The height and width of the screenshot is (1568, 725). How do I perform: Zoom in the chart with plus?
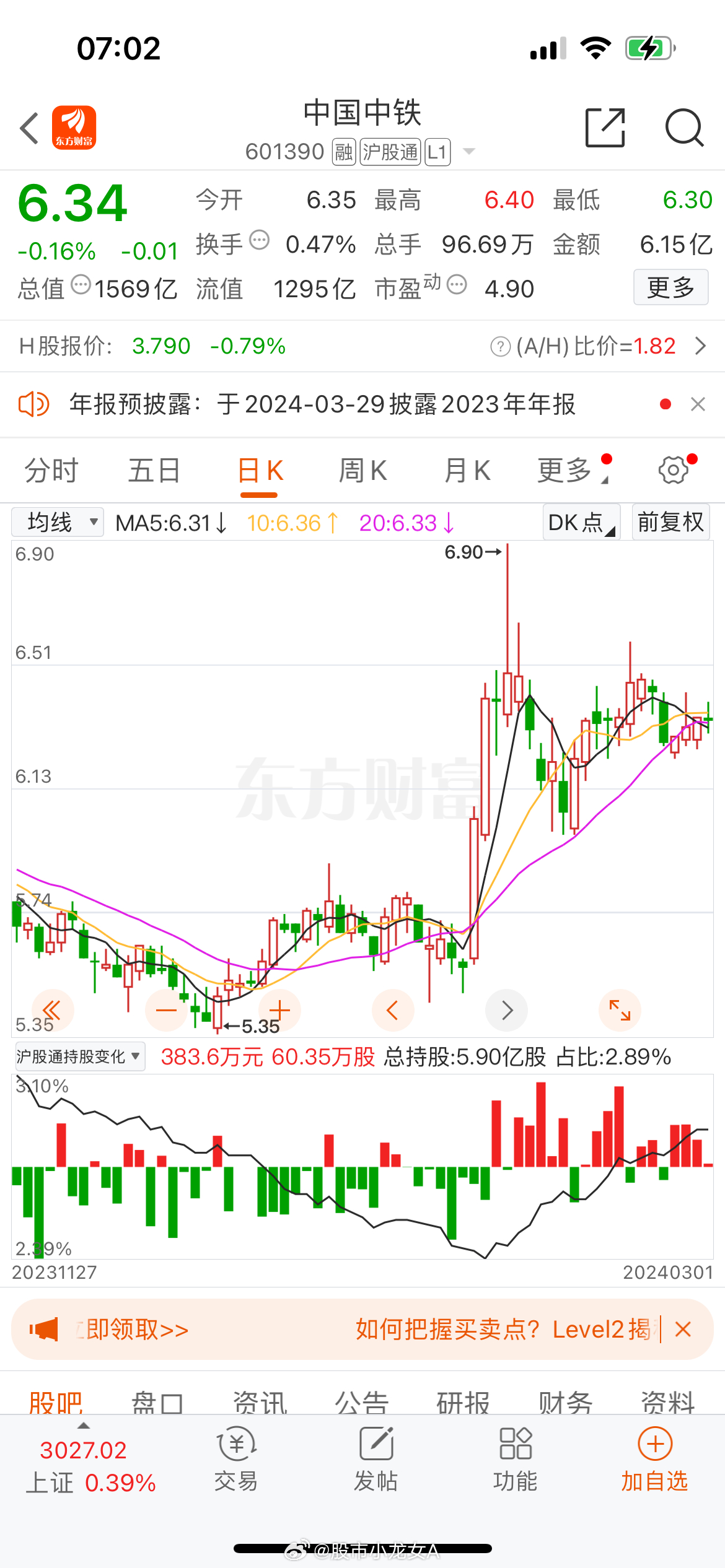tap(279, 1010)
